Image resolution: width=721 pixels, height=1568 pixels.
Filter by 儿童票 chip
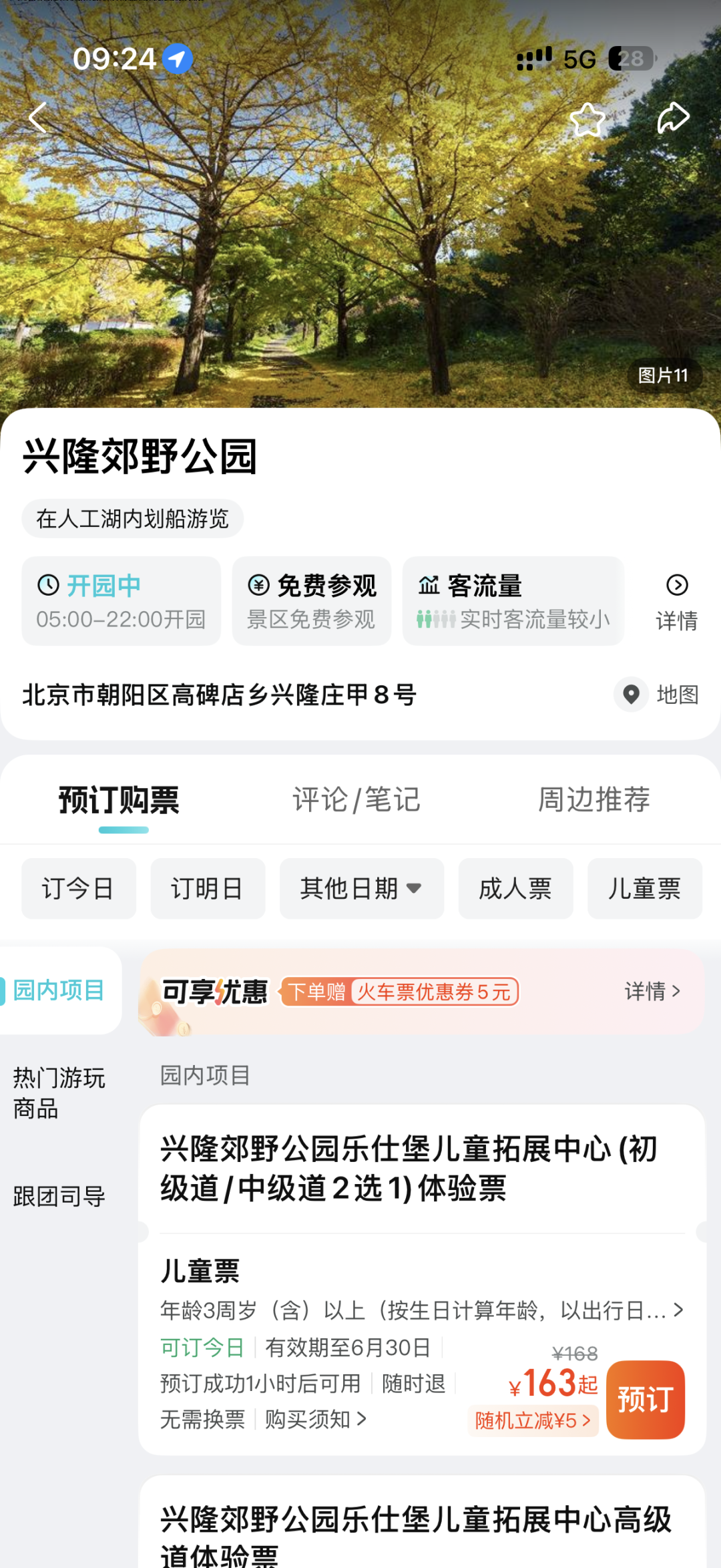(644, 888)
